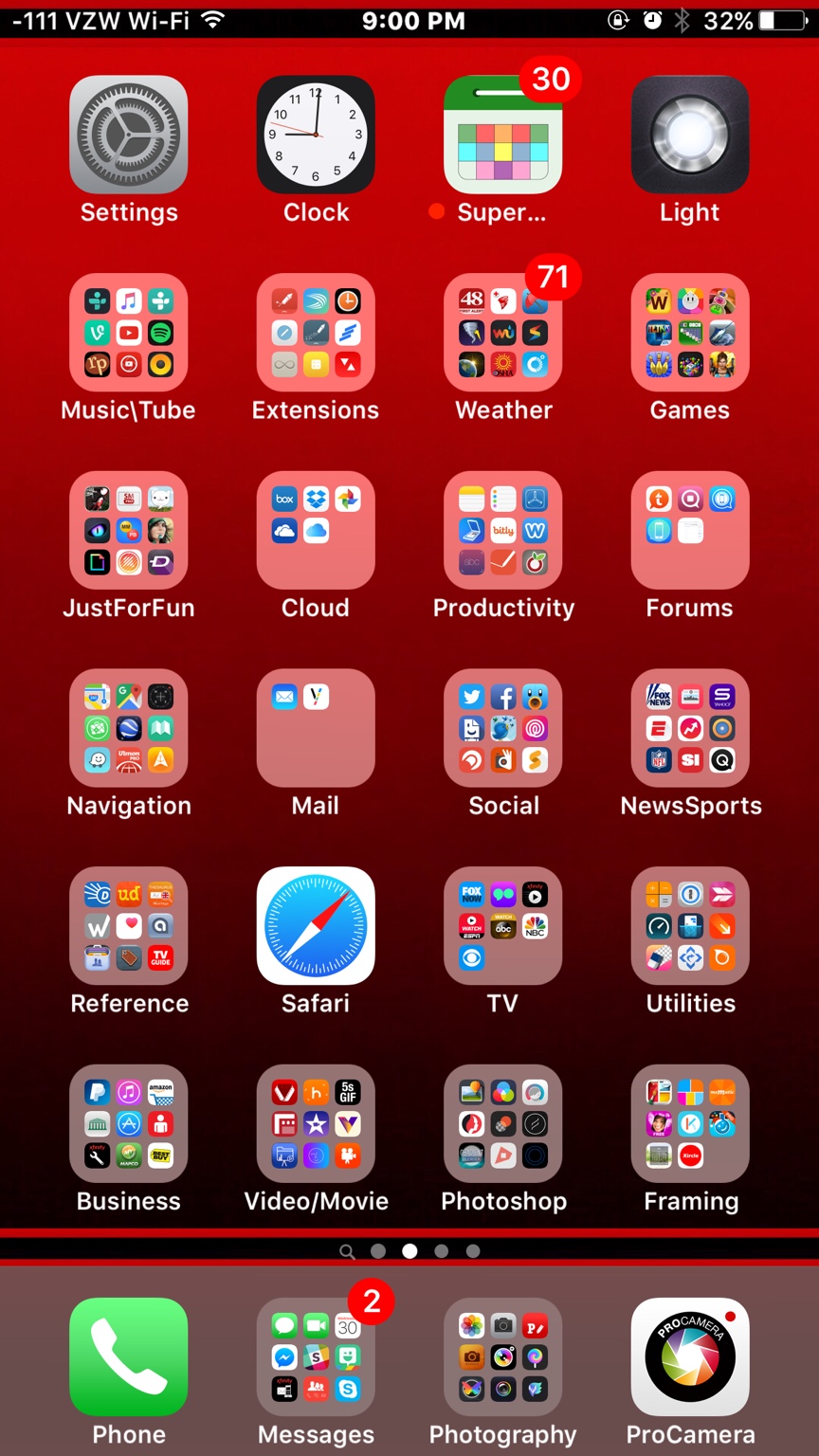Open the Super calendar app

point(502,135)
